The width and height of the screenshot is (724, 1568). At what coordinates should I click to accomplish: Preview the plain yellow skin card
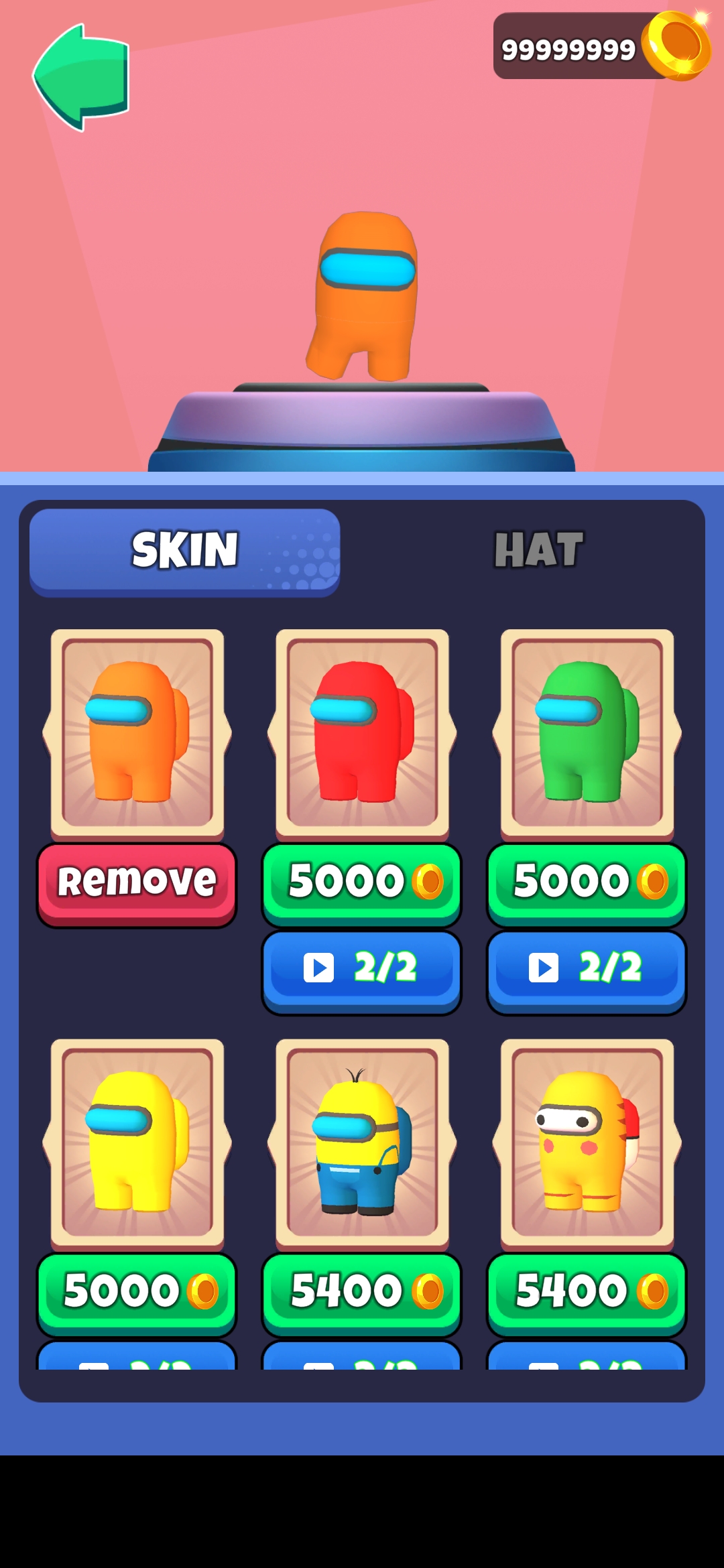point(137,1143)
